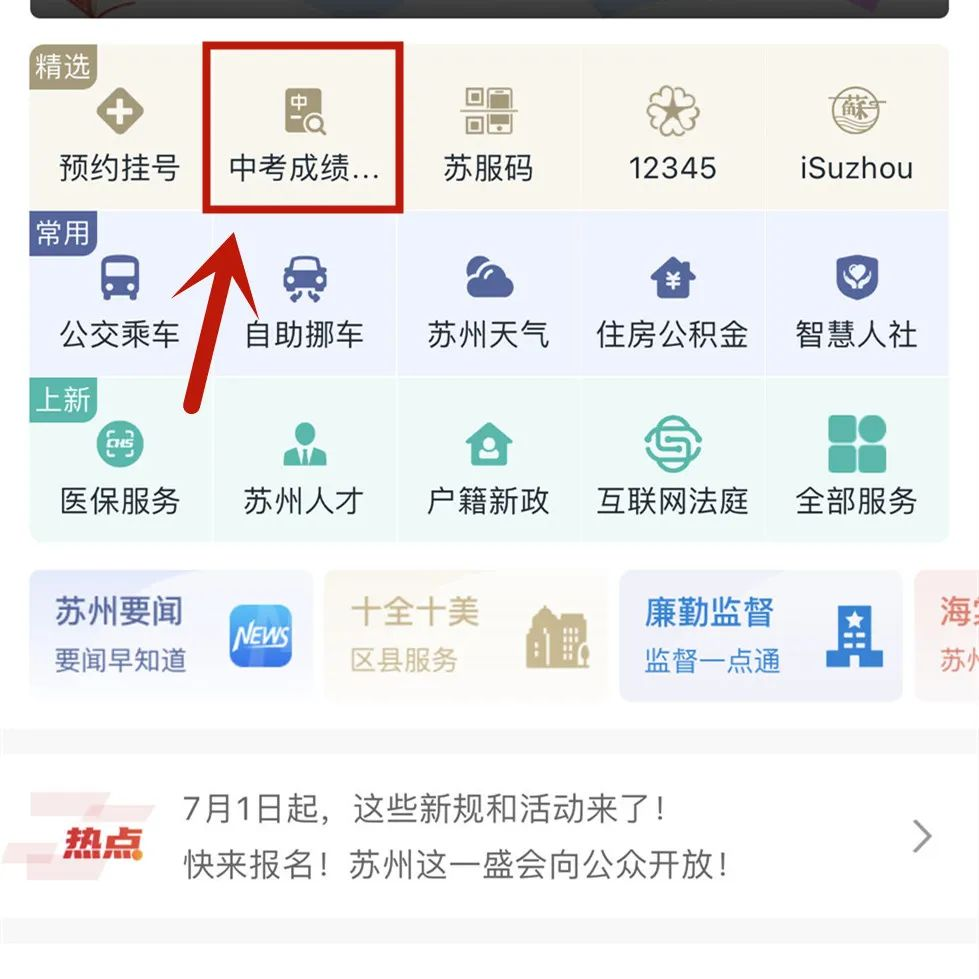The width and height of the screenshot is (979, 979).
Task: Open the 苏州要闻 news card
Action: (171, 635)
